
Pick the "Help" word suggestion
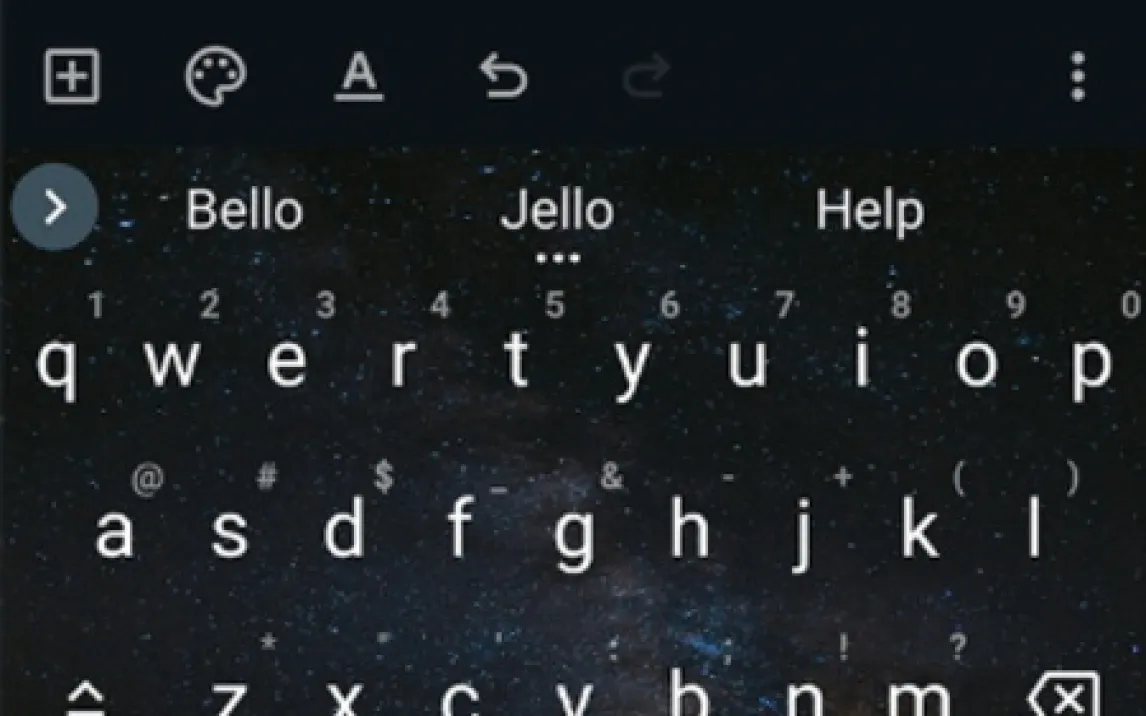pos(869,211)
